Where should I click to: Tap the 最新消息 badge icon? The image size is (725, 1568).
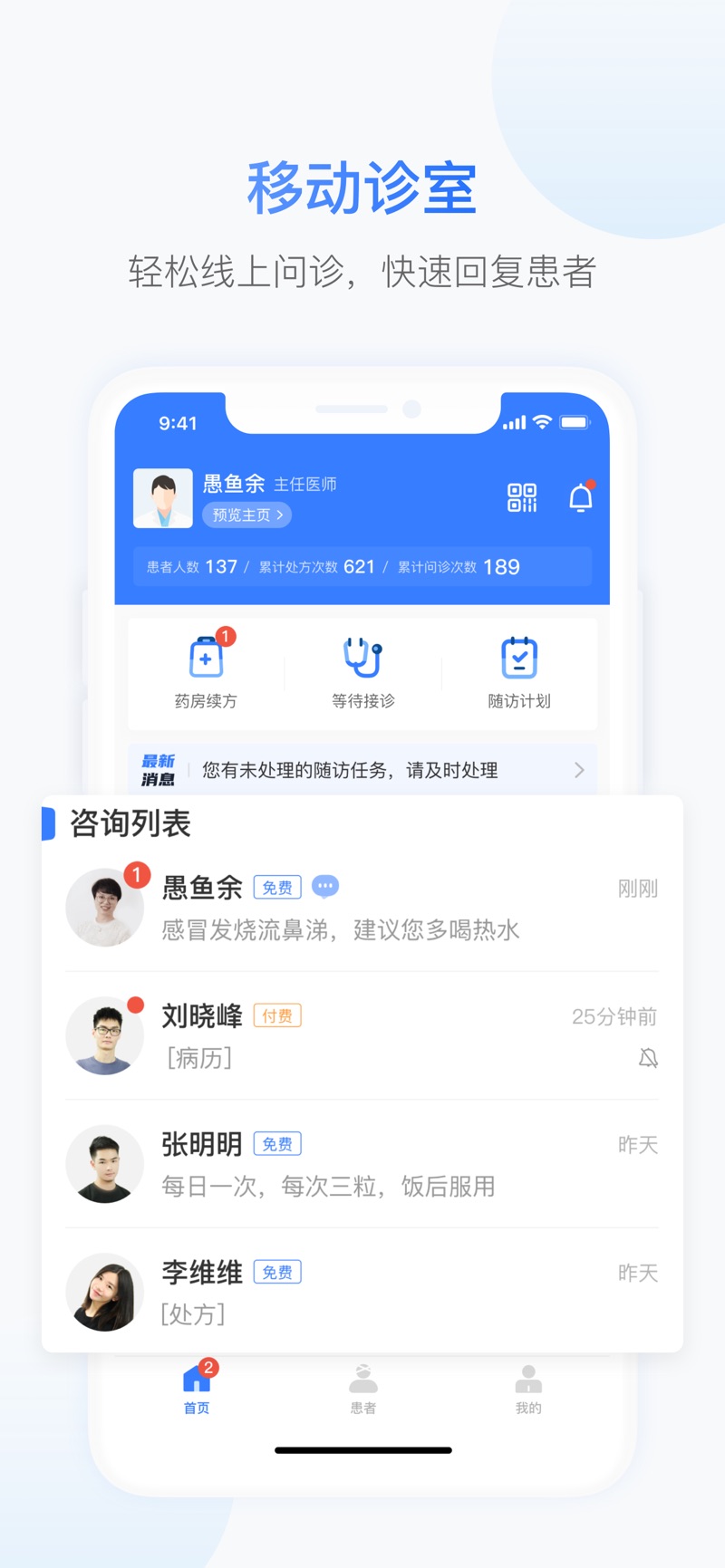(x=159, y=770)
